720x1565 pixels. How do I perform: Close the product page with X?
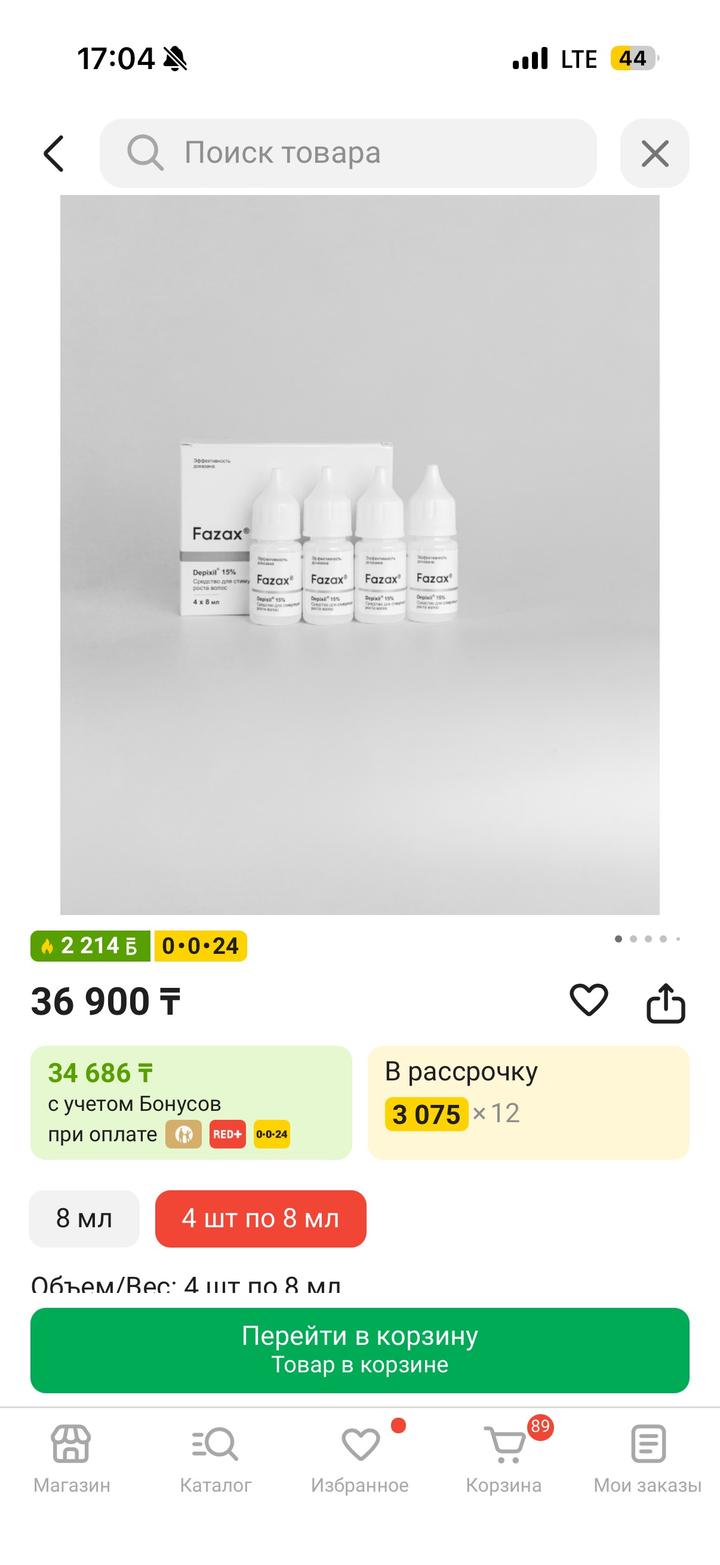point(654,154)
